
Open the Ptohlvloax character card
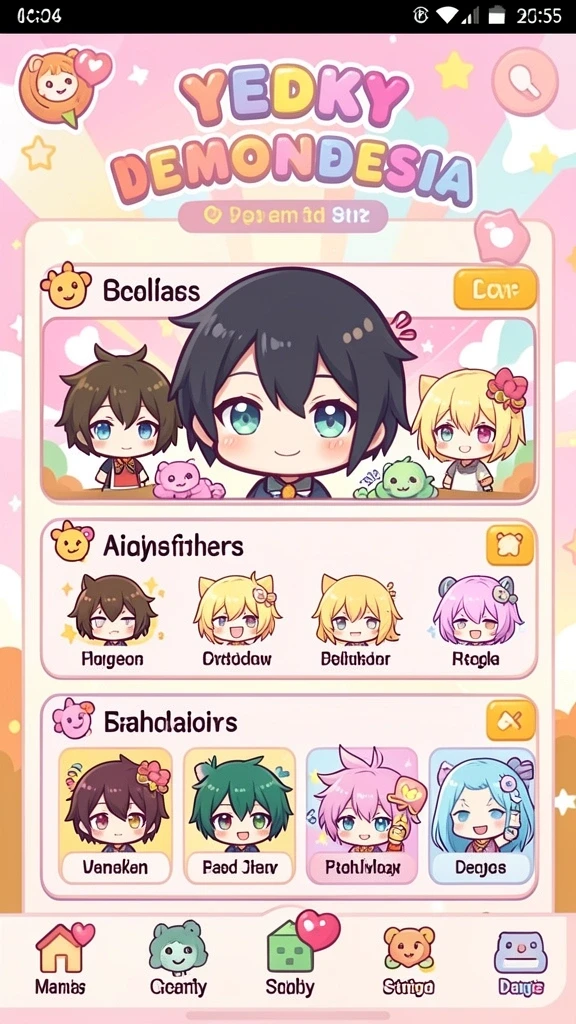click(x=362, y=816)
